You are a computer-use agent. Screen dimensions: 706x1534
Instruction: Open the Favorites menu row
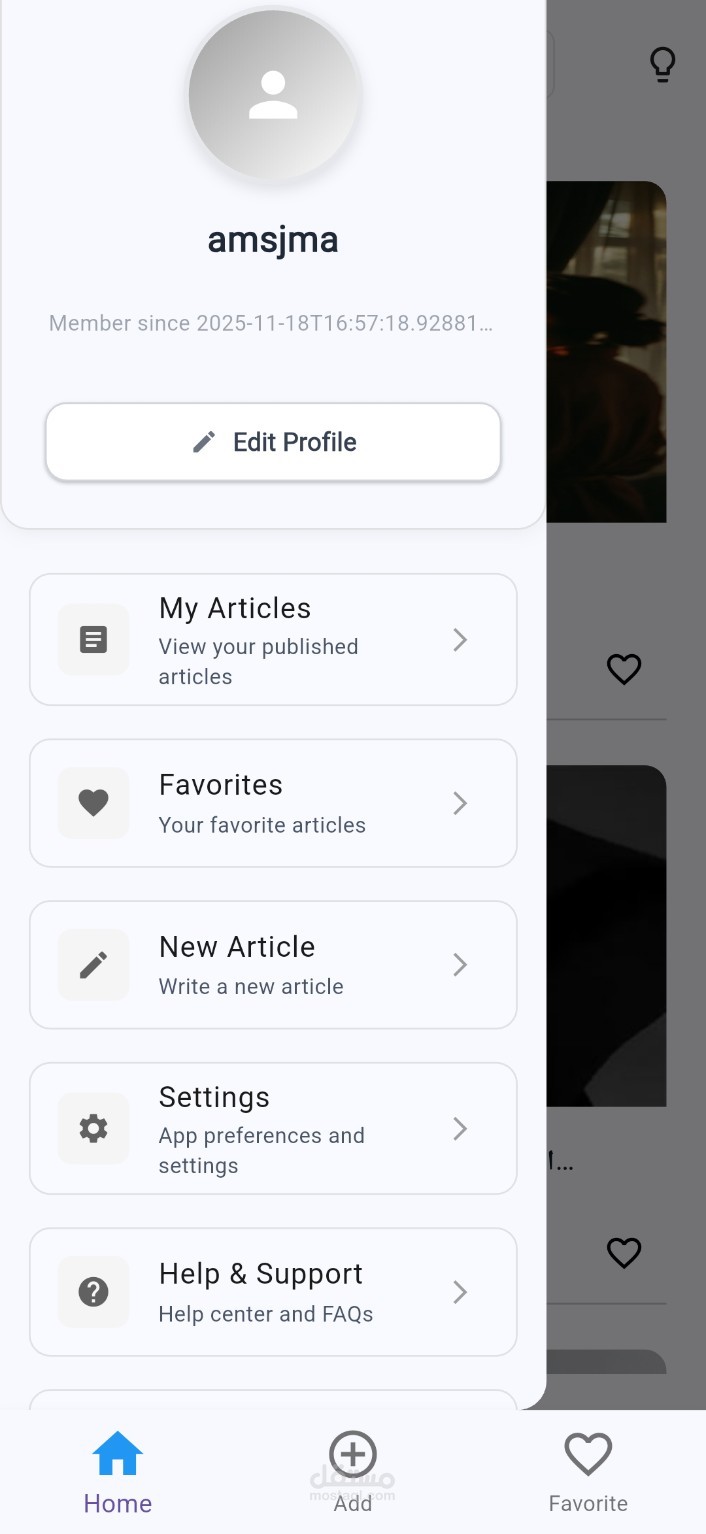coord(273,803)
